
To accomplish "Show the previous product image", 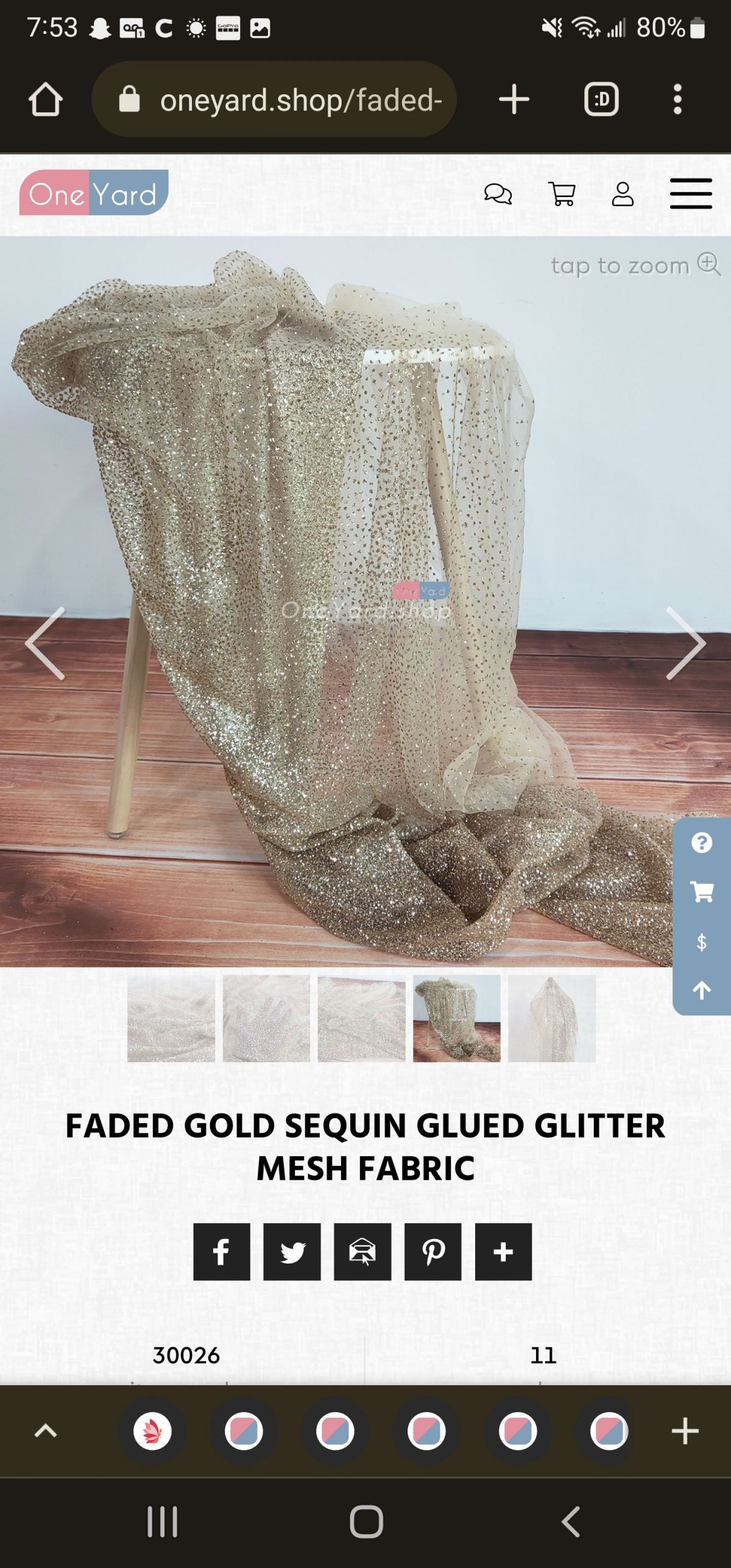I will point(45,643).
